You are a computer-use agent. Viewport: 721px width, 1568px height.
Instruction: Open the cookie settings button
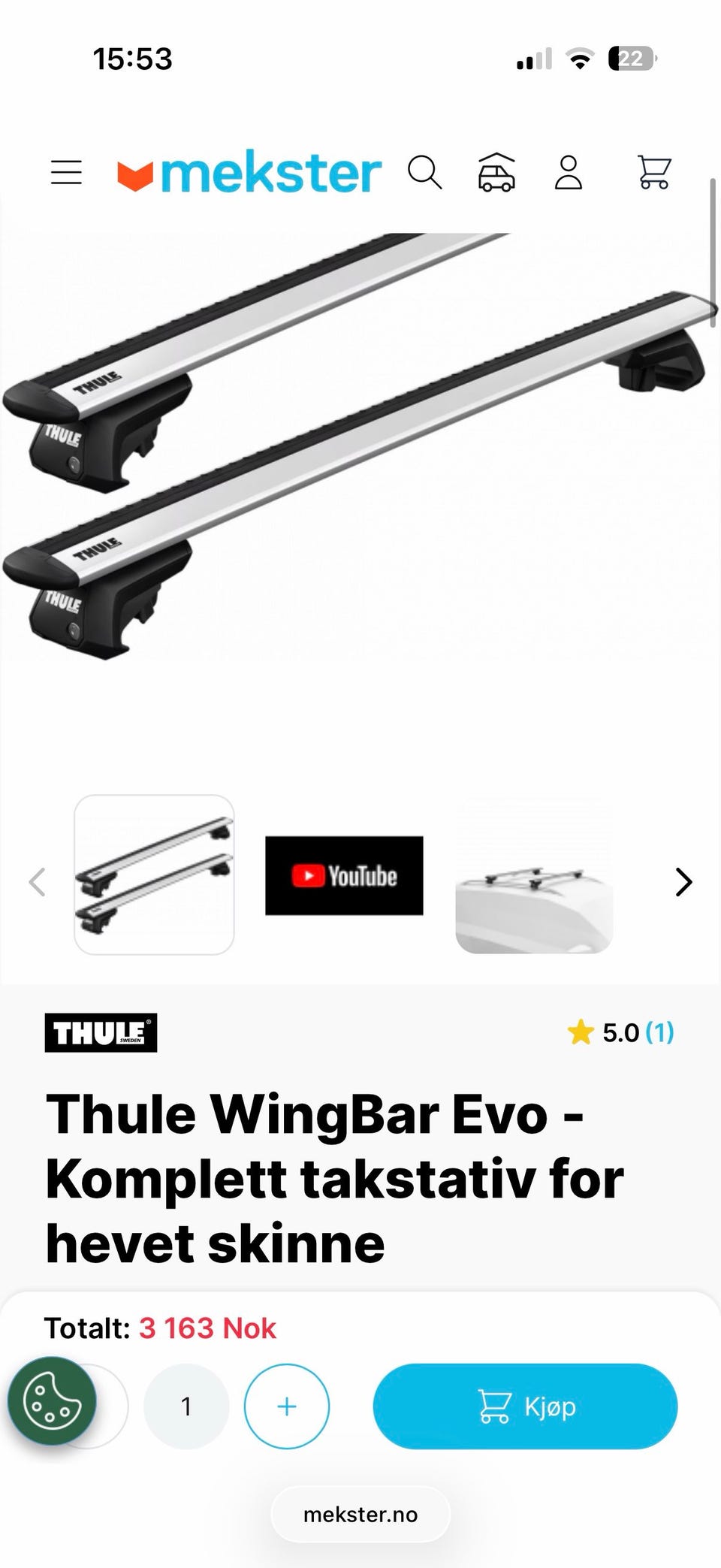pos(52,1401)
